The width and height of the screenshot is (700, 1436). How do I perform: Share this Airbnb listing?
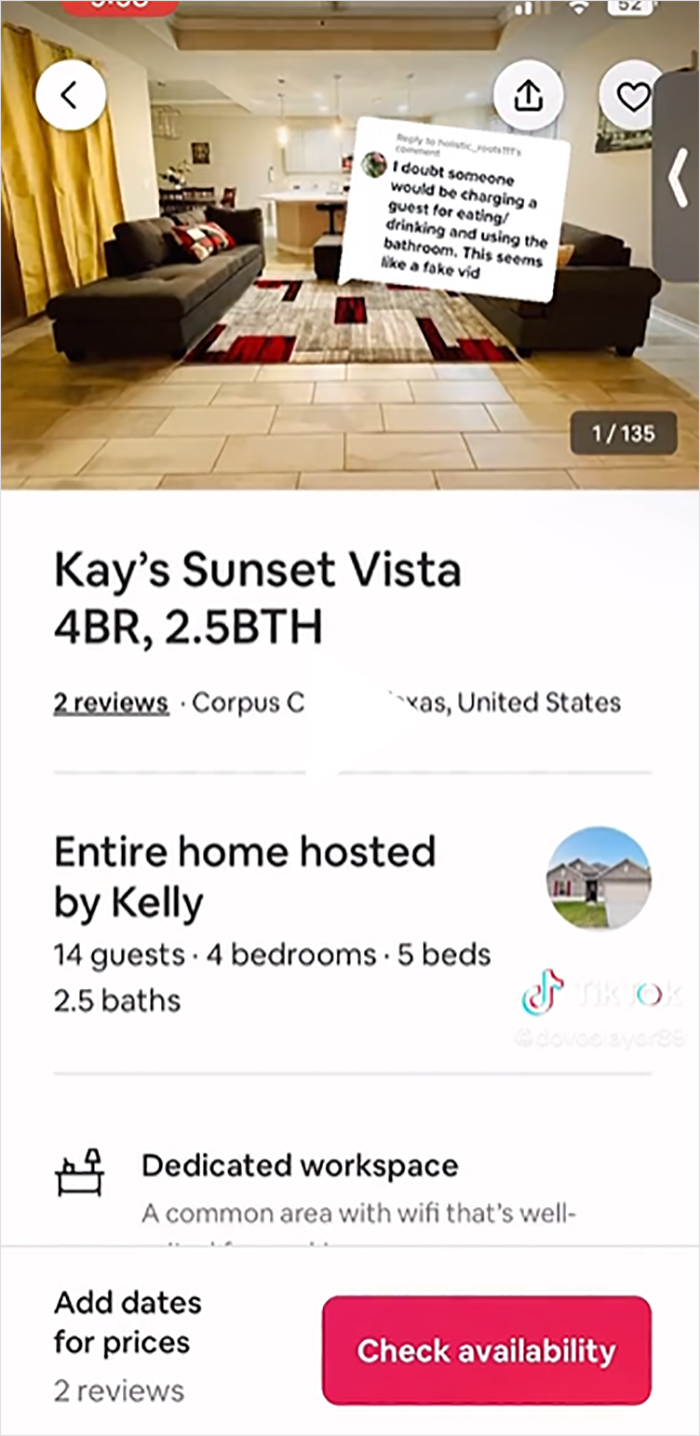[x=528, y=95]
